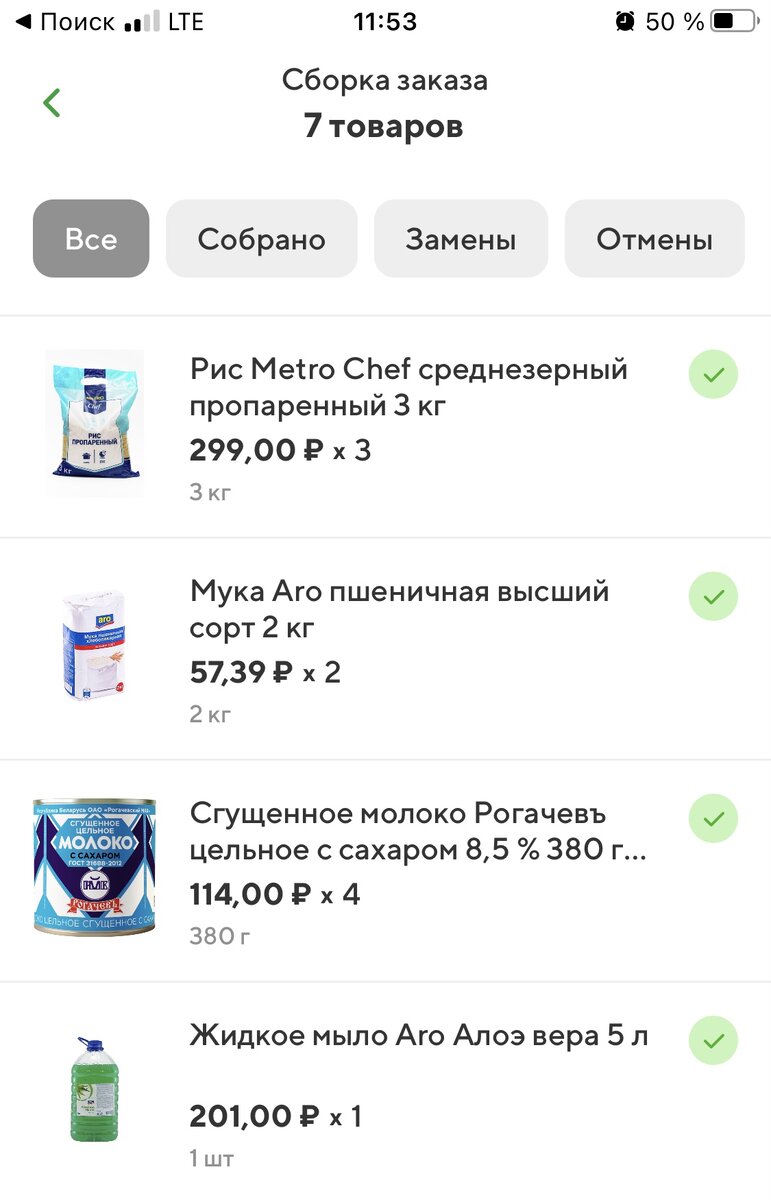The image size is (771, 1200).
Task: Tap the green back arrow
Action: tap(50, 101)
